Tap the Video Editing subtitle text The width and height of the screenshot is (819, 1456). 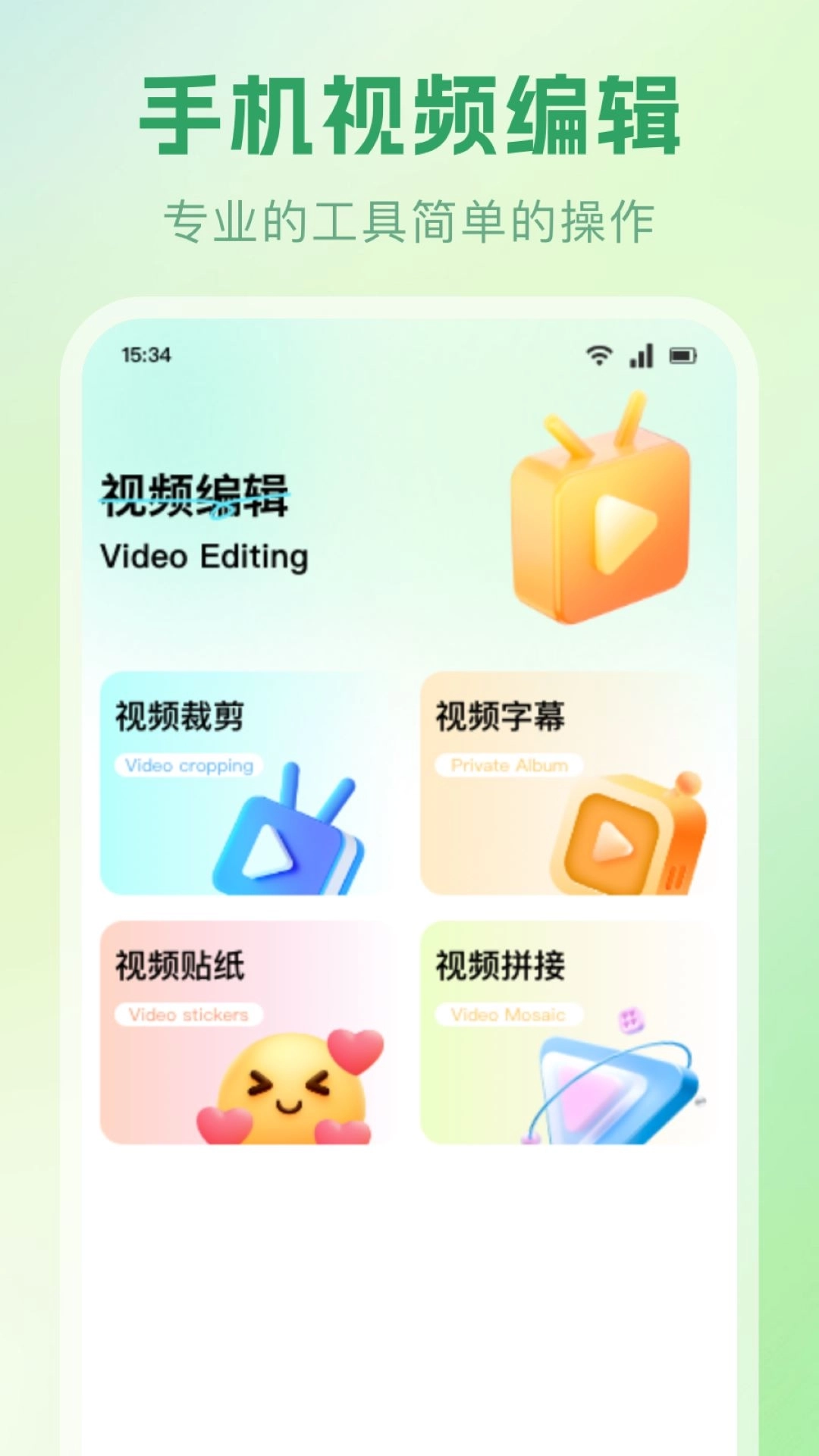click(202, 557)
